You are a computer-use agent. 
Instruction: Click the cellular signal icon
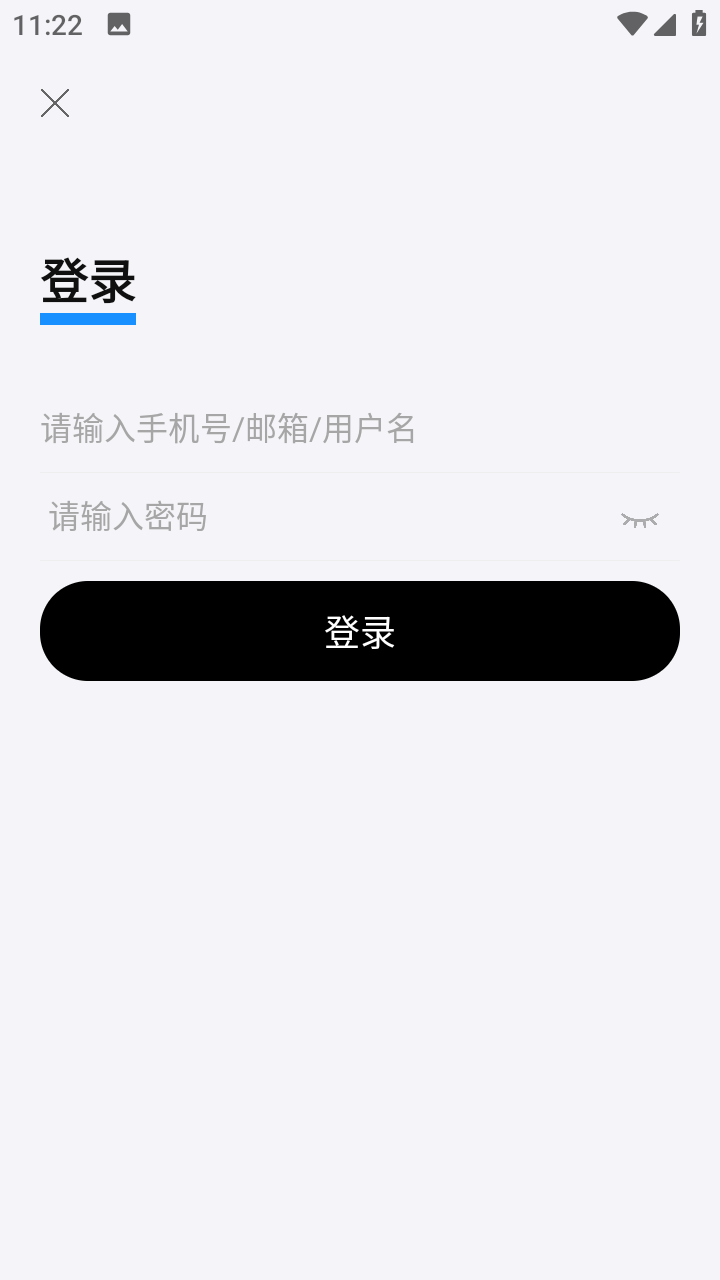pyautogui.click(x=666, y=23)
